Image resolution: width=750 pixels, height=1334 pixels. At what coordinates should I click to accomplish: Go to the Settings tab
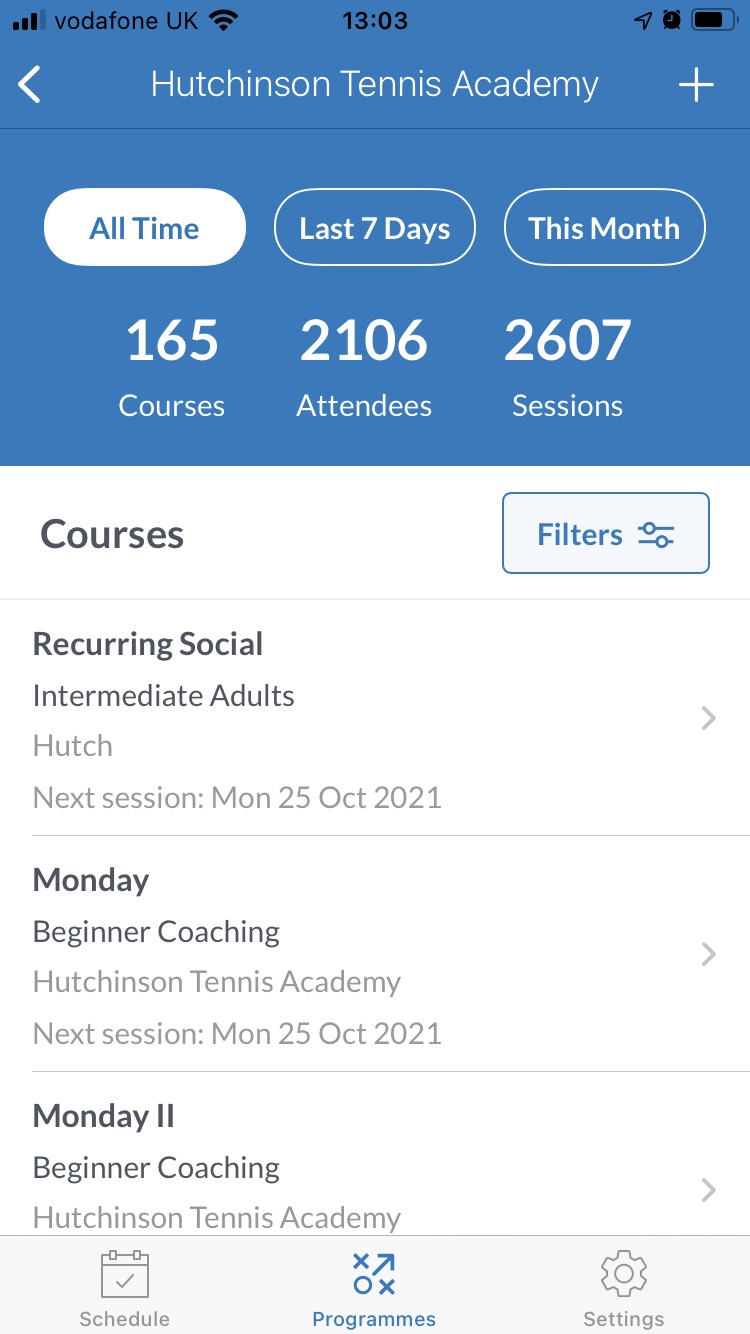(x=624, y=1288)
